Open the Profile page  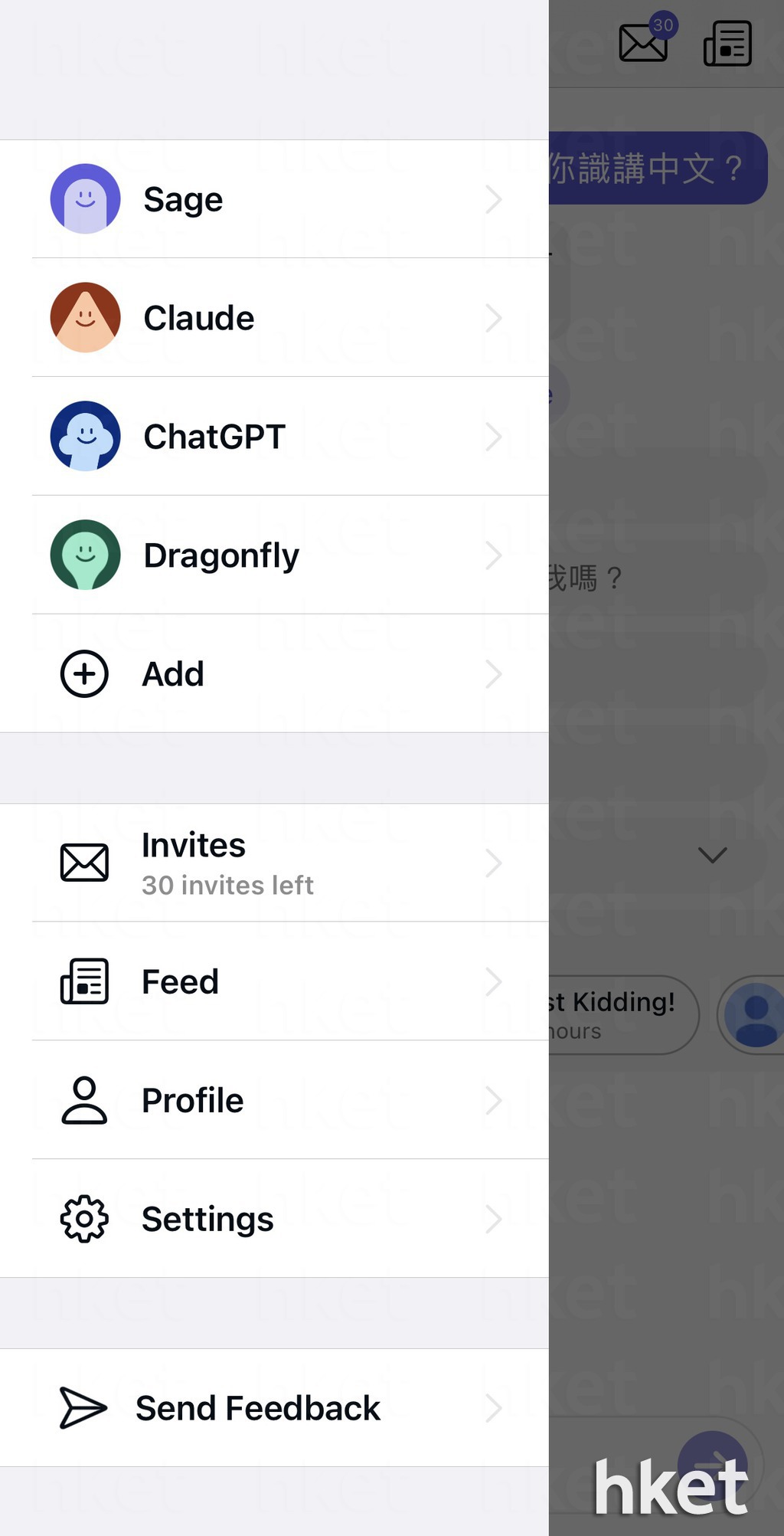[274, 1101]
